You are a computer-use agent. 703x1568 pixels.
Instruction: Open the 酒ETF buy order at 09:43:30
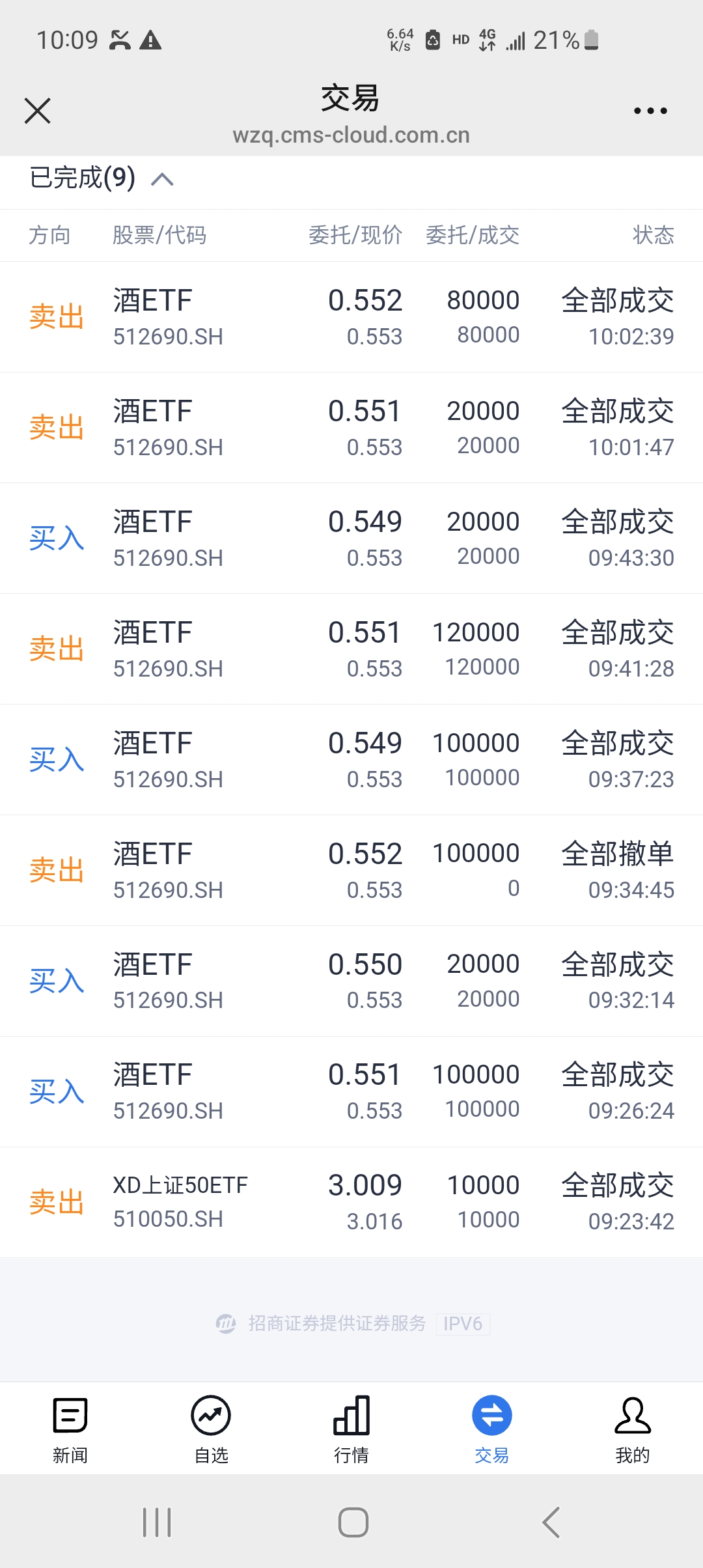coord(351,539)
